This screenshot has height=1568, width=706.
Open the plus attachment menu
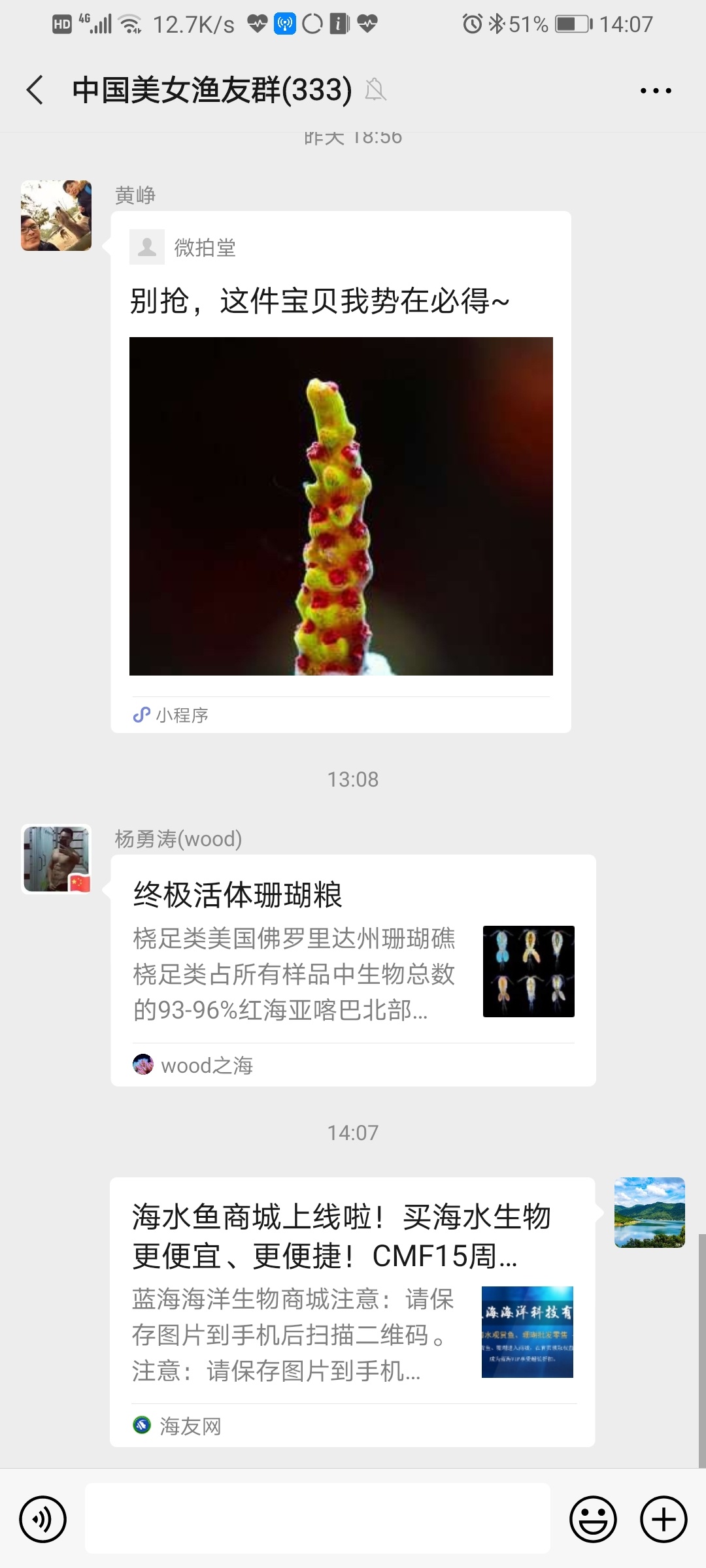pos(664,1519)
